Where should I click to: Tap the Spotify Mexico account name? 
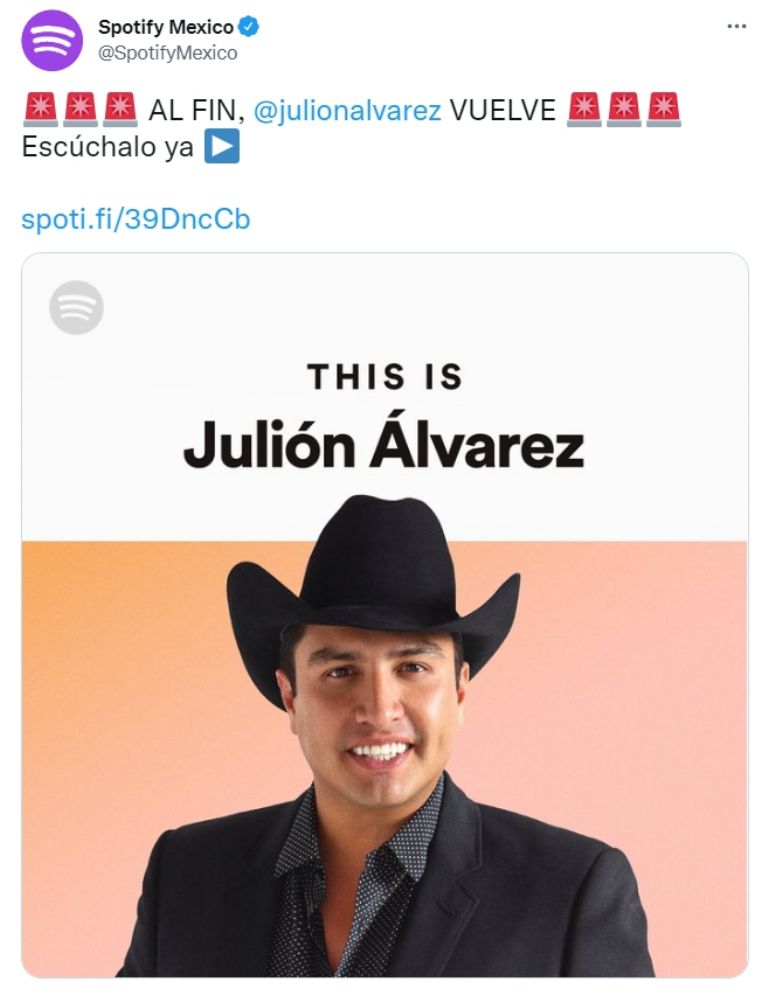pos(166,28)
